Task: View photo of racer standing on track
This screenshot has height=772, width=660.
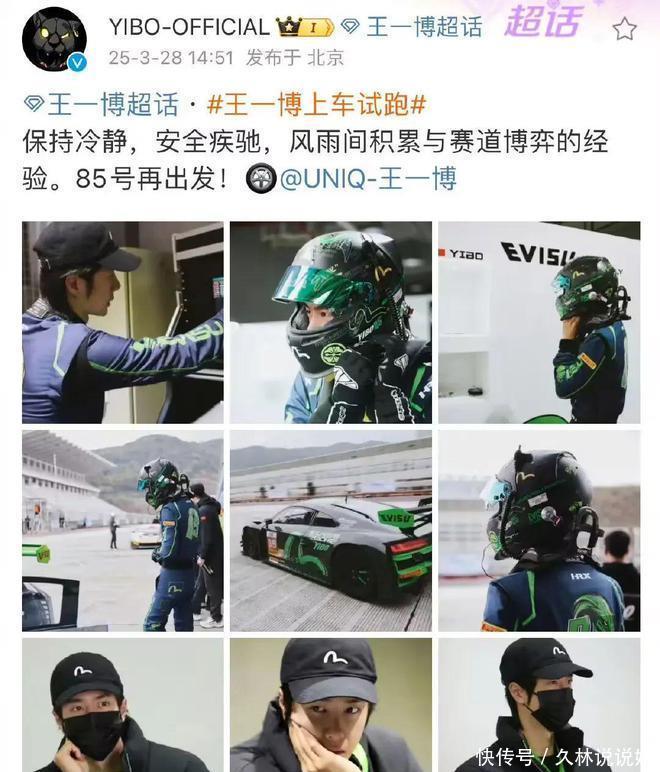Action: coord(123,531)
